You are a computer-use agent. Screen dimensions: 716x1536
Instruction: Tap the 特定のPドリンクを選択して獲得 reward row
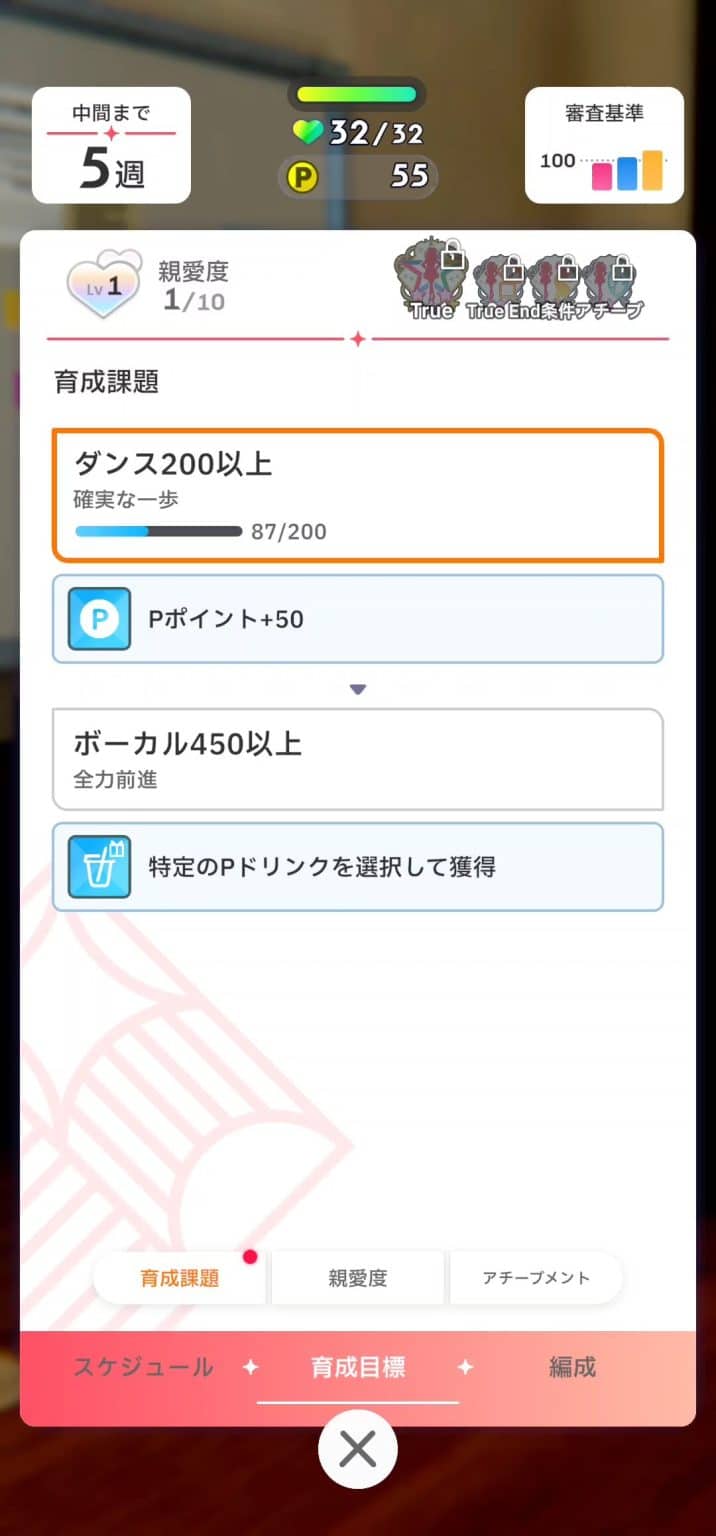point(357,867)
